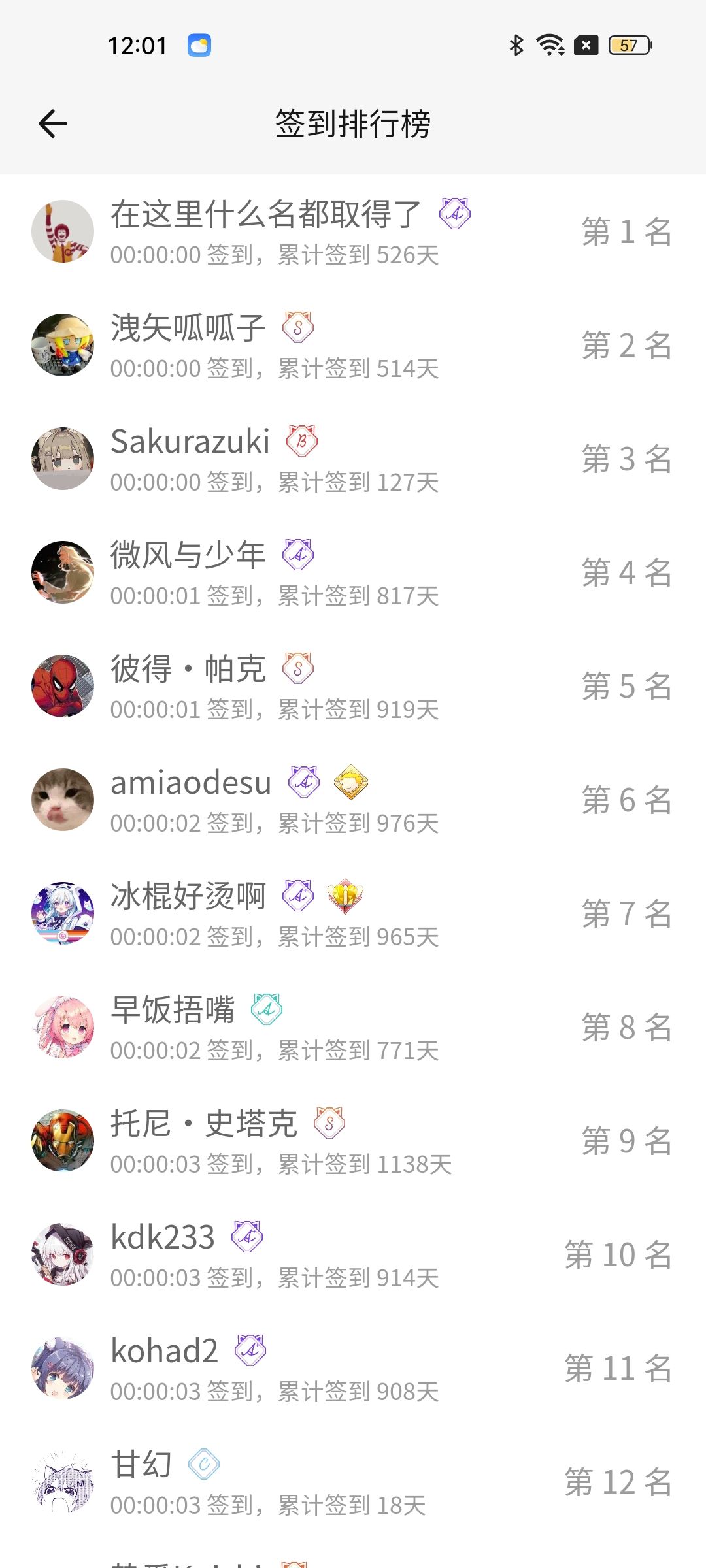Open the weather app icon in the status bar
This screenshot has width=706, height=1568.
(199, 44)
